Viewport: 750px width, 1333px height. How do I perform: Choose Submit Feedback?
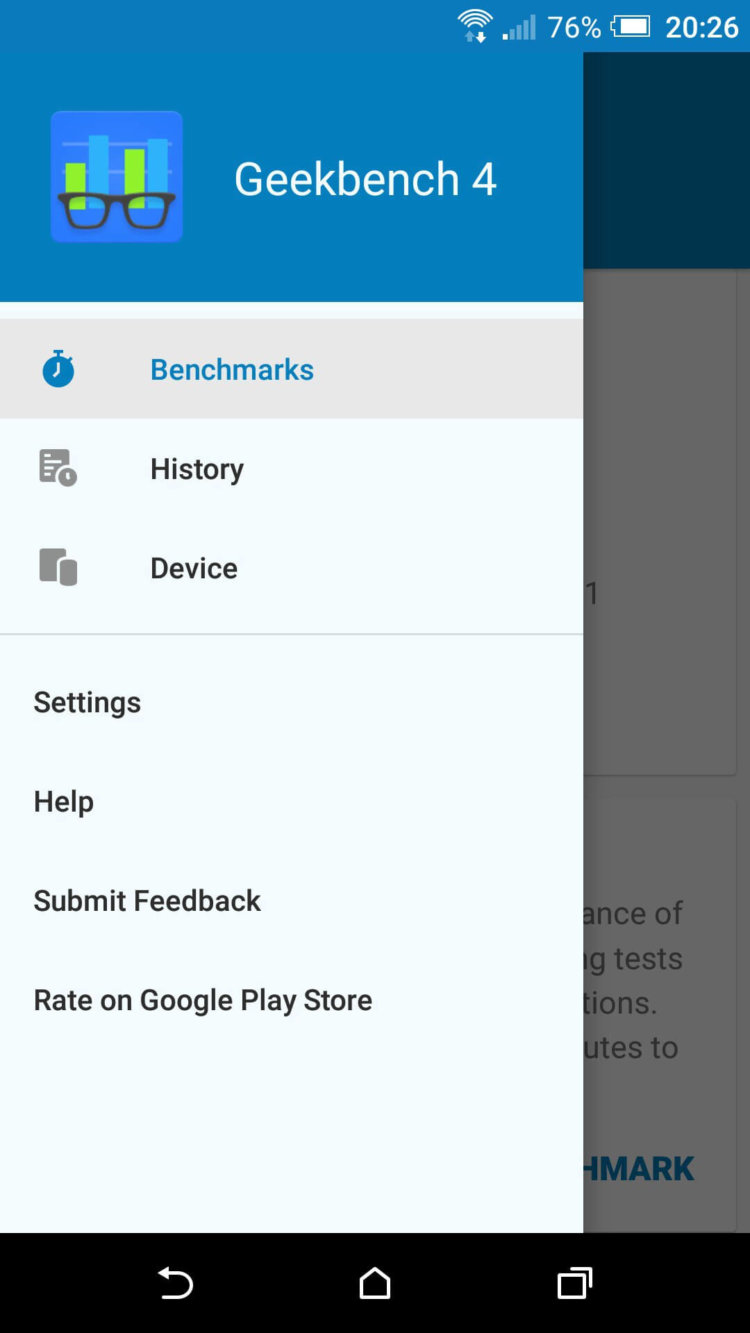pyautogui.click(x=146, y=900)
